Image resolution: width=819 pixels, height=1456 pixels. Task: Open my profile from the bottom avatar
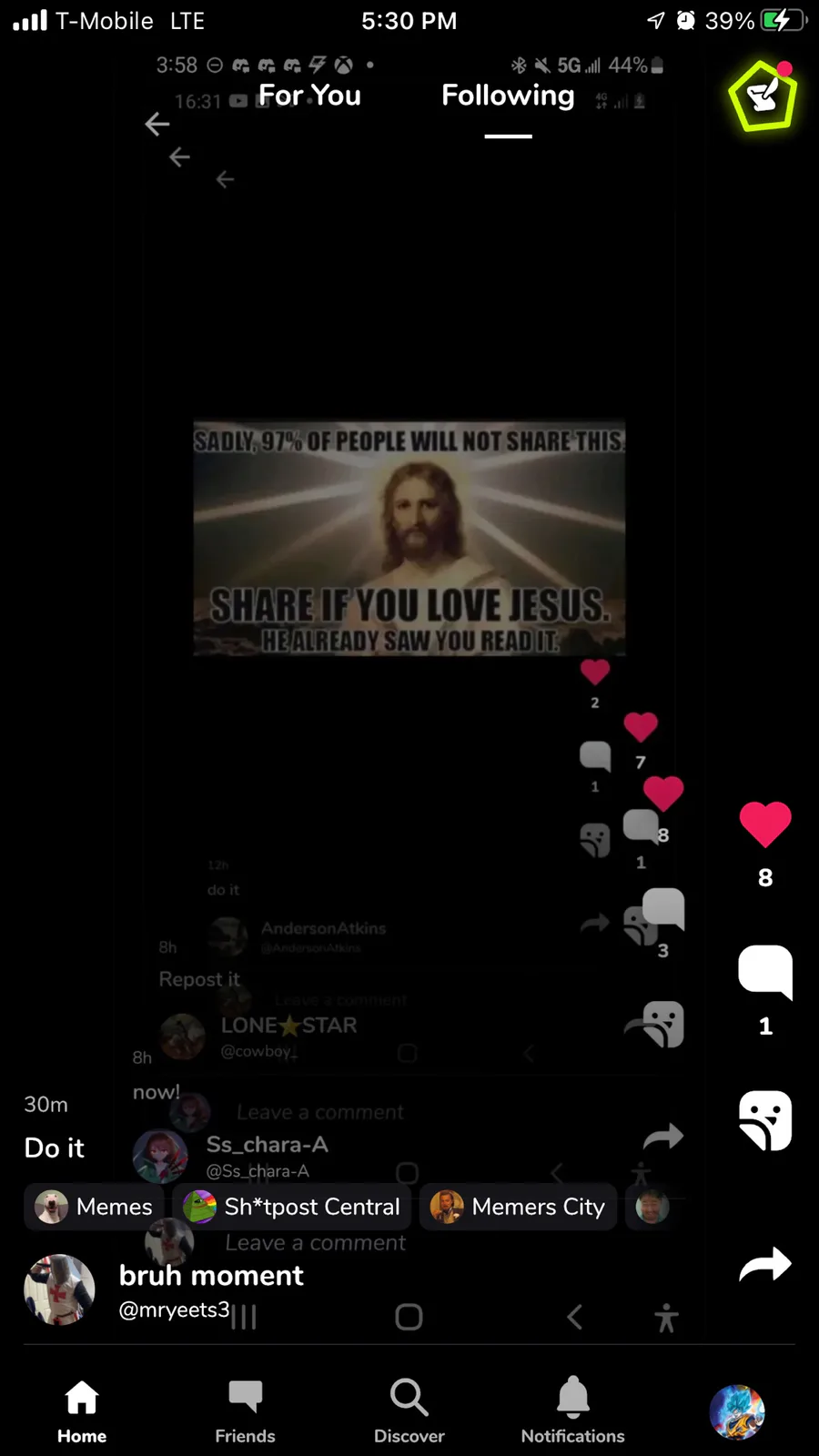[x=736, y=1411]
